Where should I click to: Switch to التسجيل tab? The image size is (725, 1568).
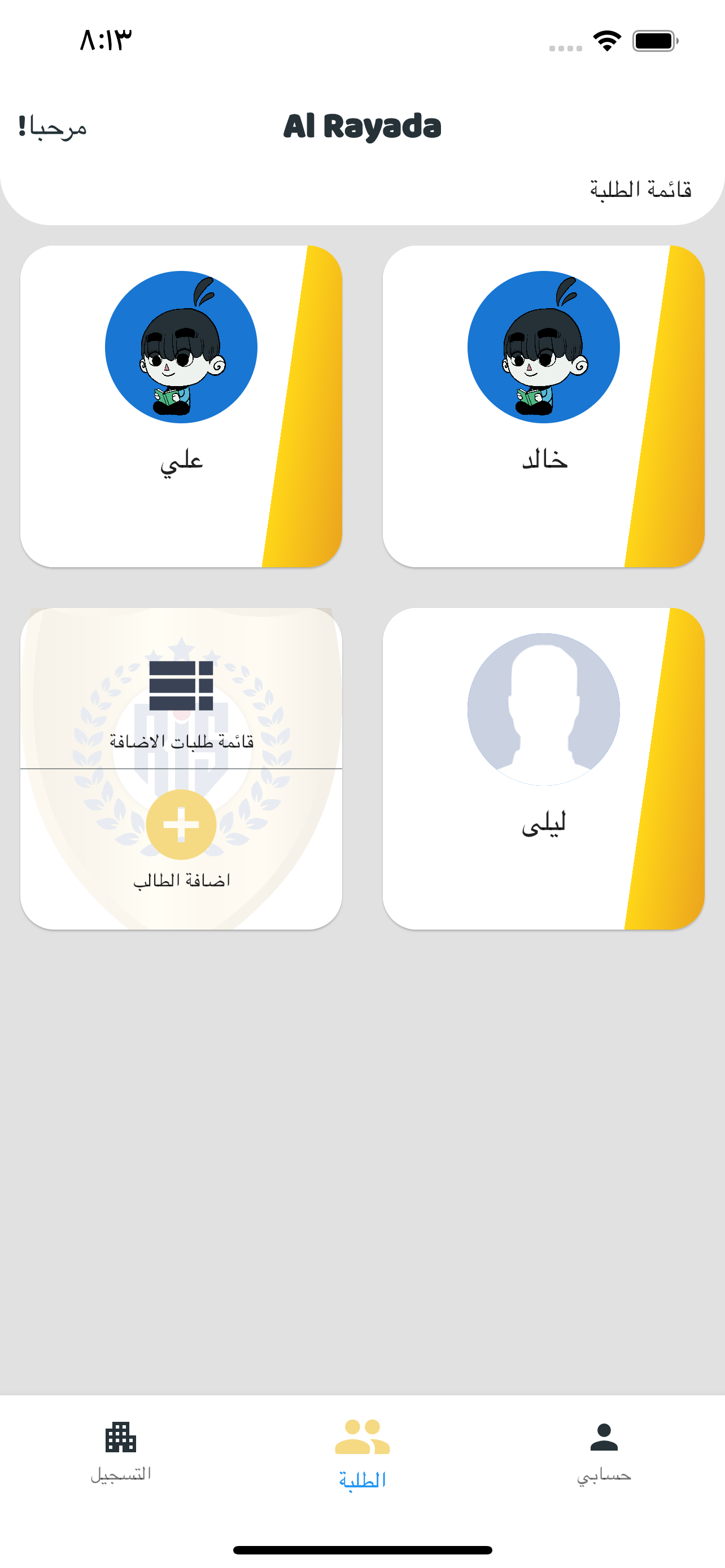click(x=120, y=1451)
